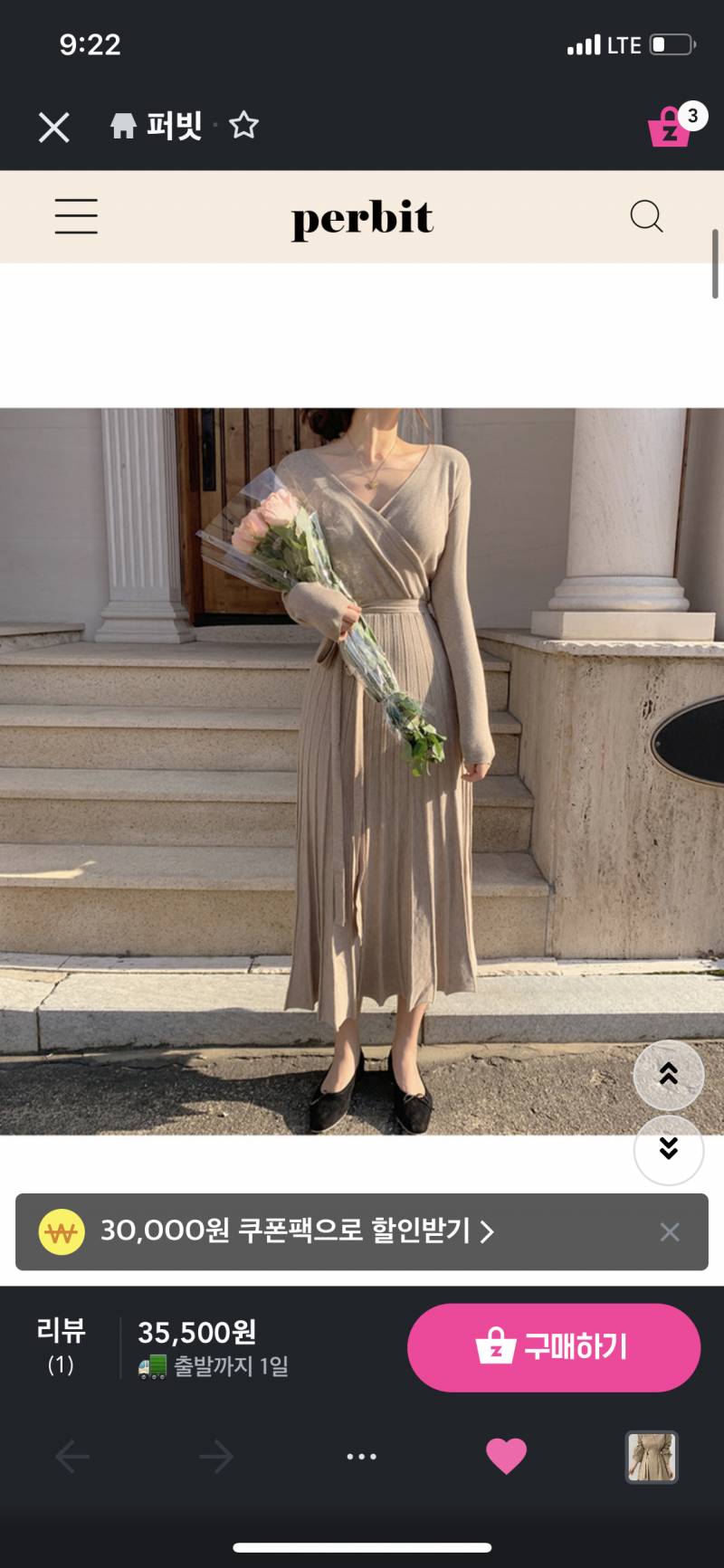Go back with the left arrow
The width and height of the screenshot is (724, 1568).
[x=72, y=1457]
